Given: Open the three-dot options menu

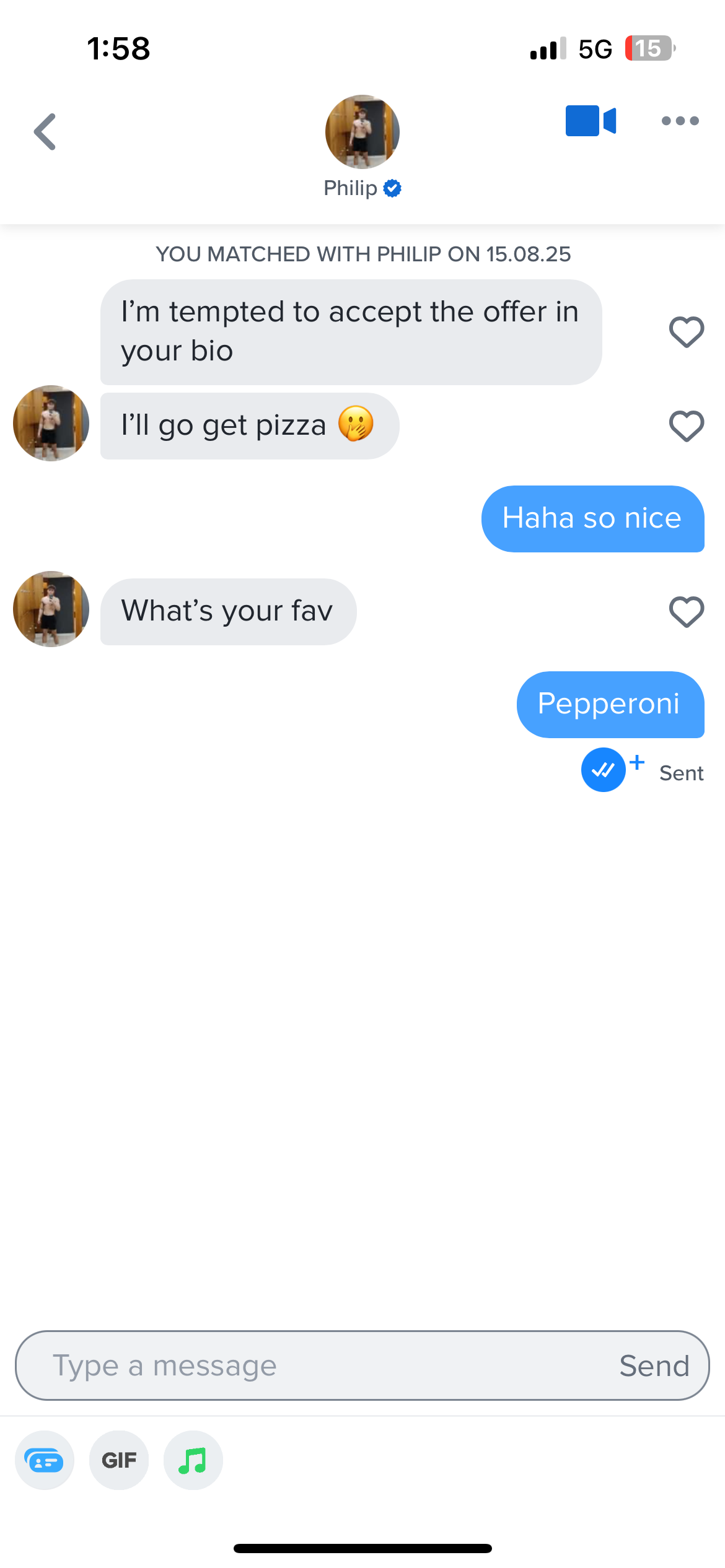Looking at the screenshot, I should click(680, 121).
